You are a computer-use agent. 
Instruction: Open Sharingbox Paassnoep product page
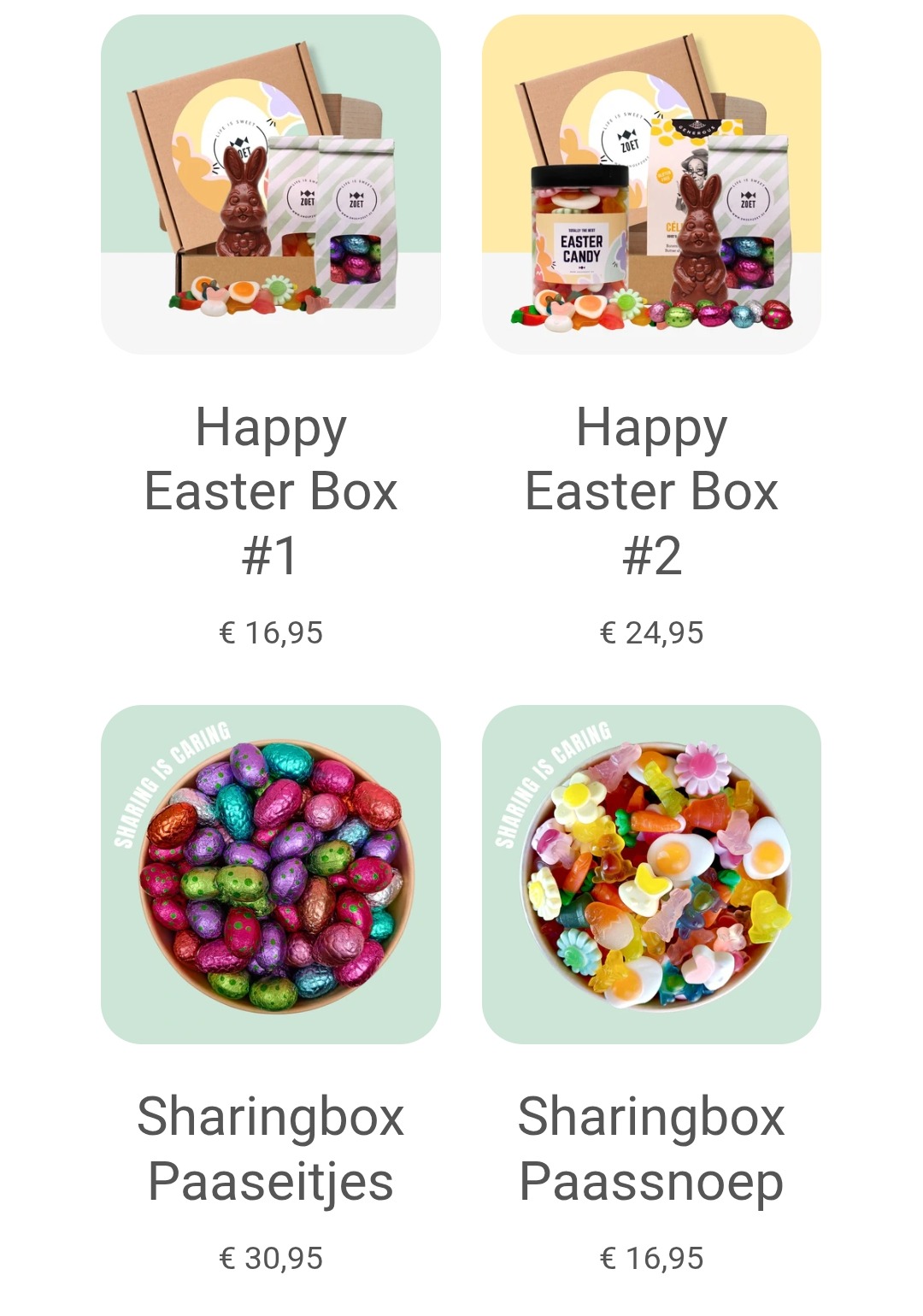point(651,1149)
